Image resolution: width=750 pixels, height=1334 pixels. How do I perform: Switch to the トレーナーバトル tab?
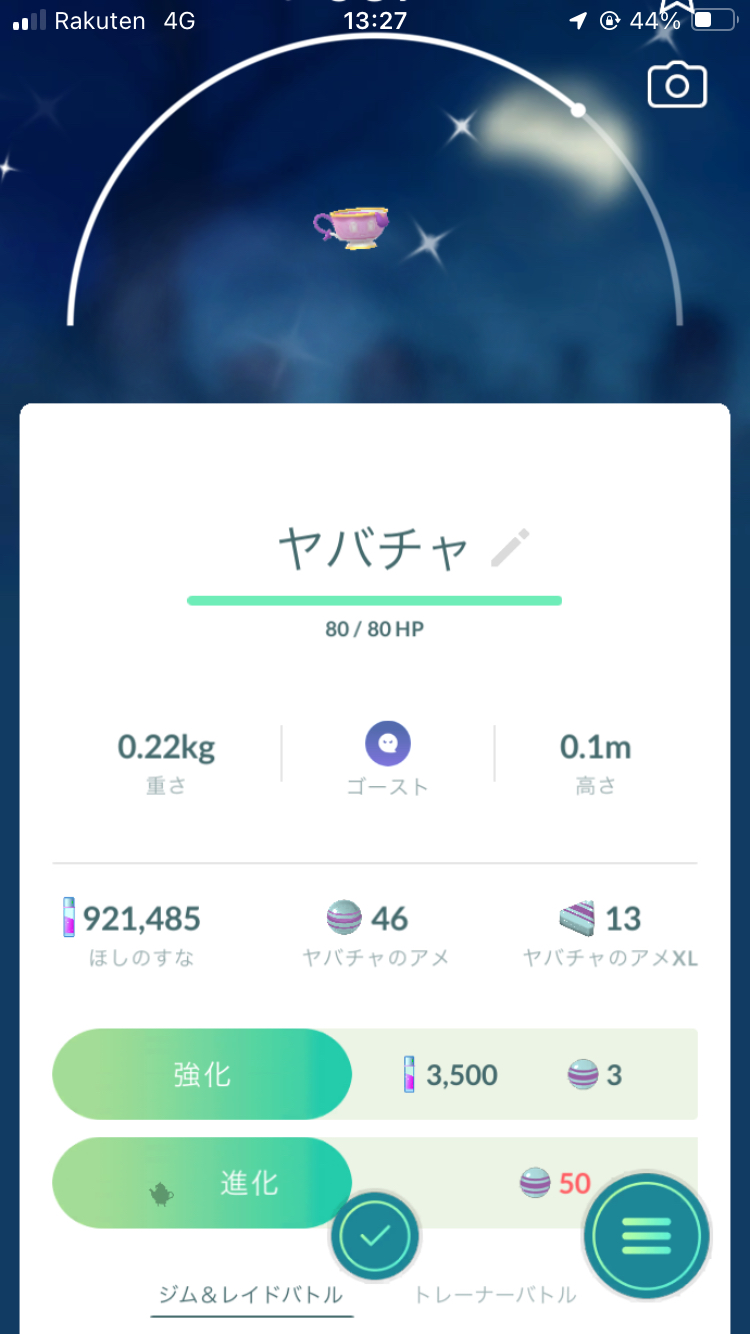pos(495,1296)
